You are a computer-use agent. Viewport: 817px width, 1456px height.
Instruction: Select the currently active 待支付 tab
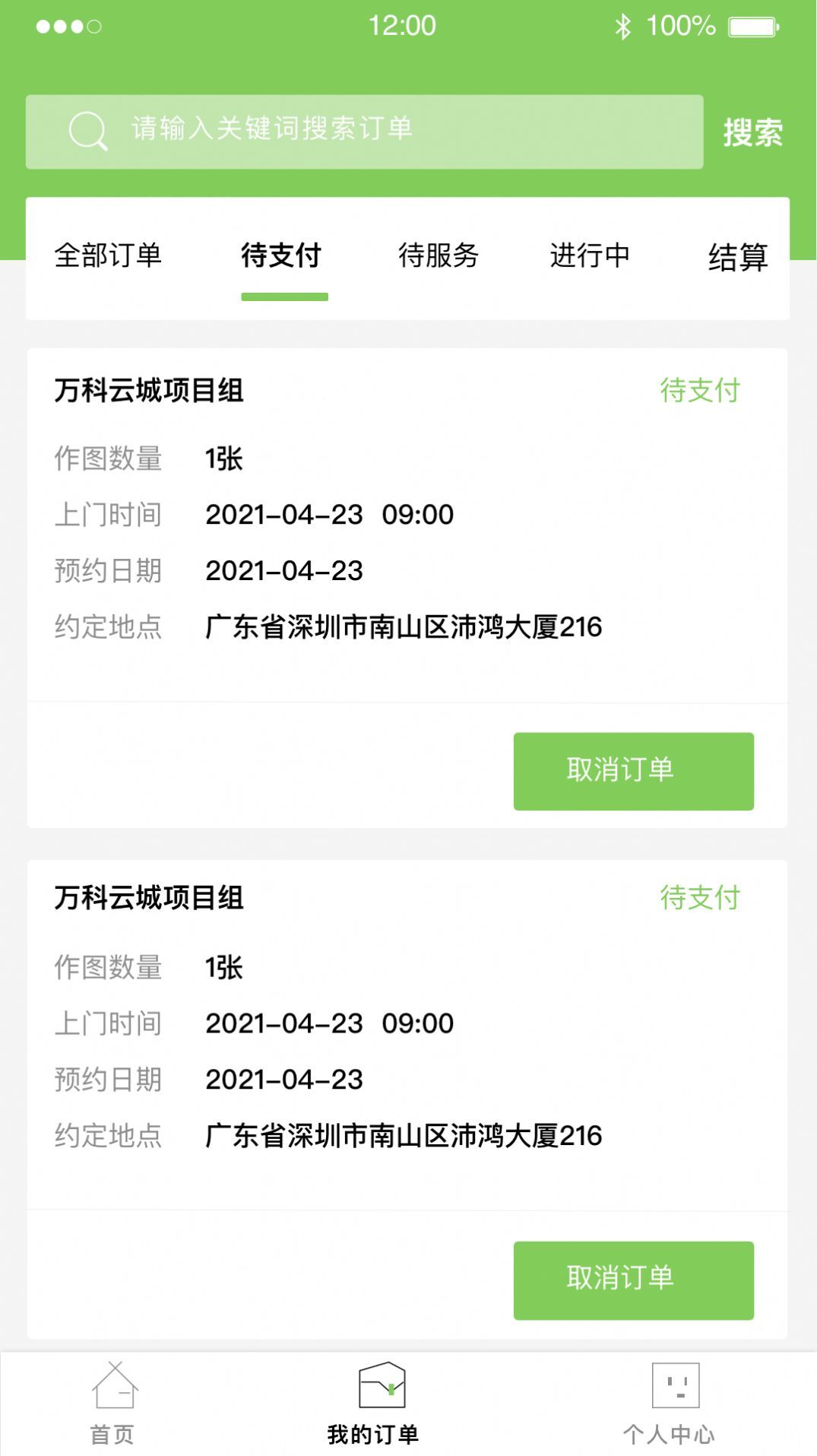[283, 257]
